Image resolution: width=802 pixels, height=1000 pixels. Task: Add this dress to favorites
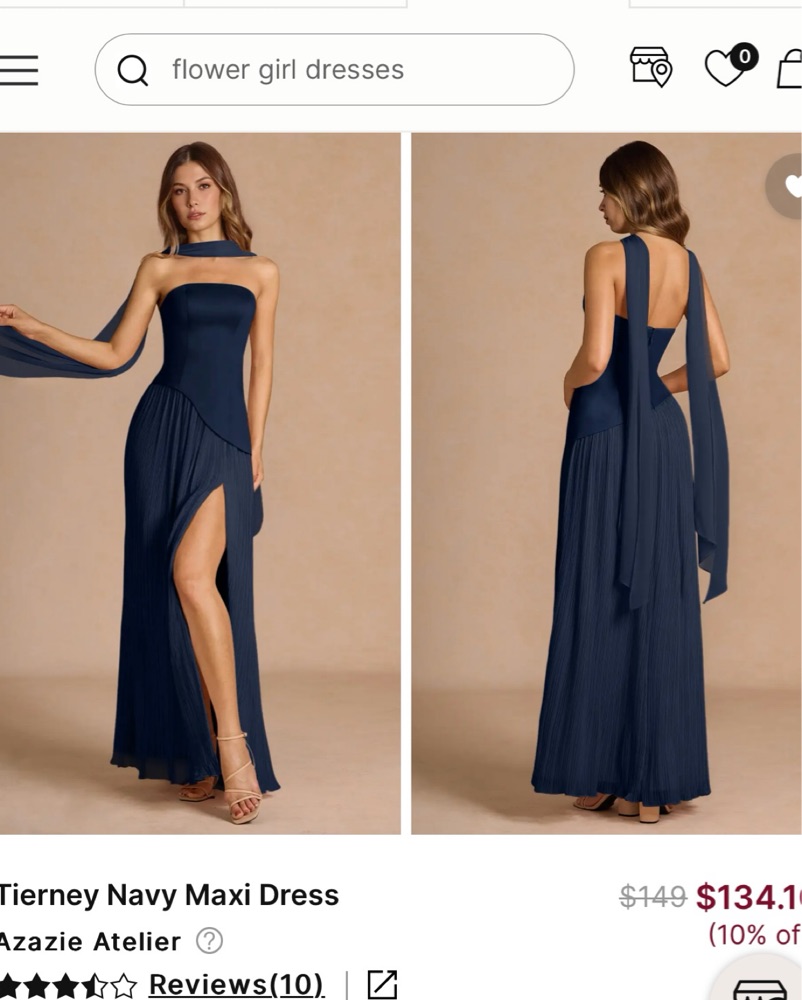(x=788, y=186)
